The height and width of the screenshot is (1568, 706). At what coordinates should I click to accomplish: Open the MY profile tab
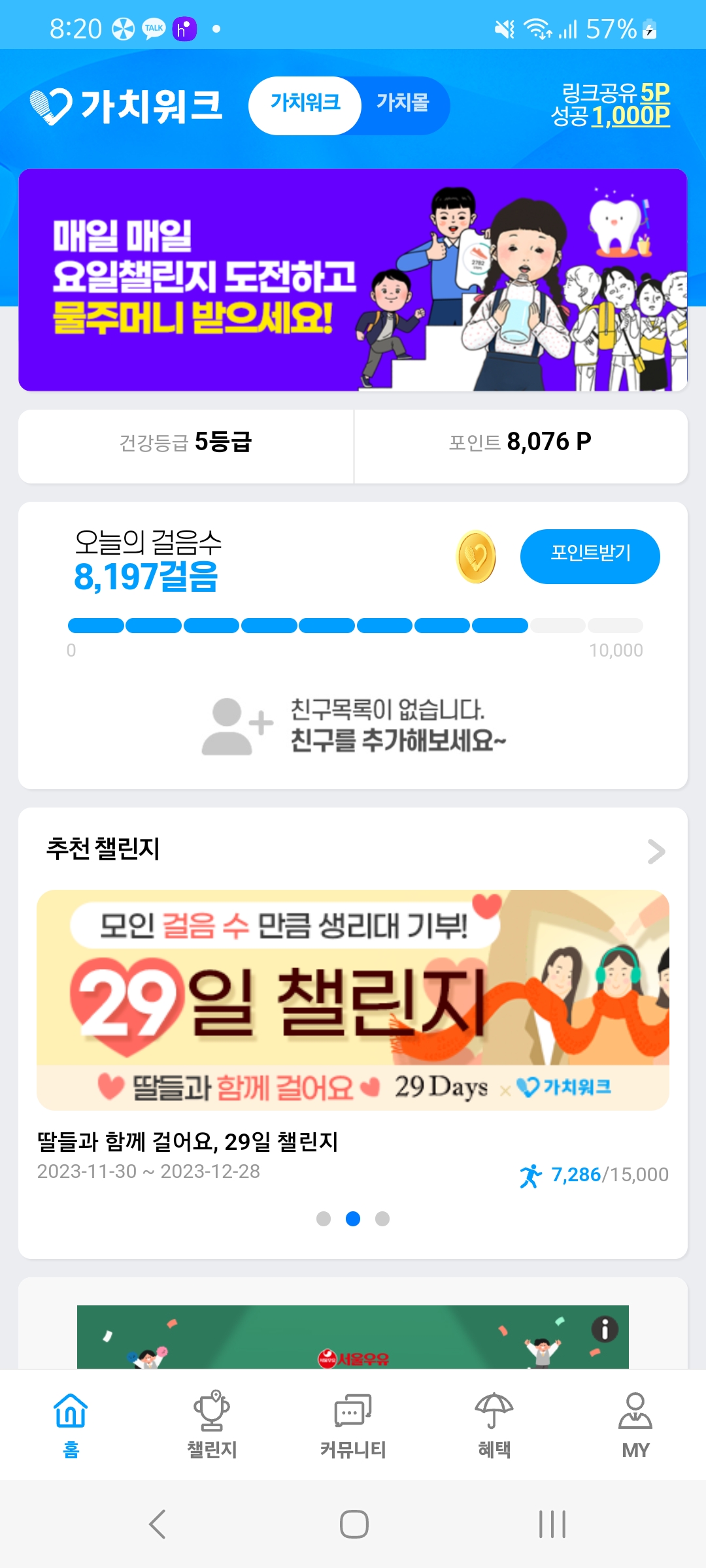click(x=635, y=1425)
